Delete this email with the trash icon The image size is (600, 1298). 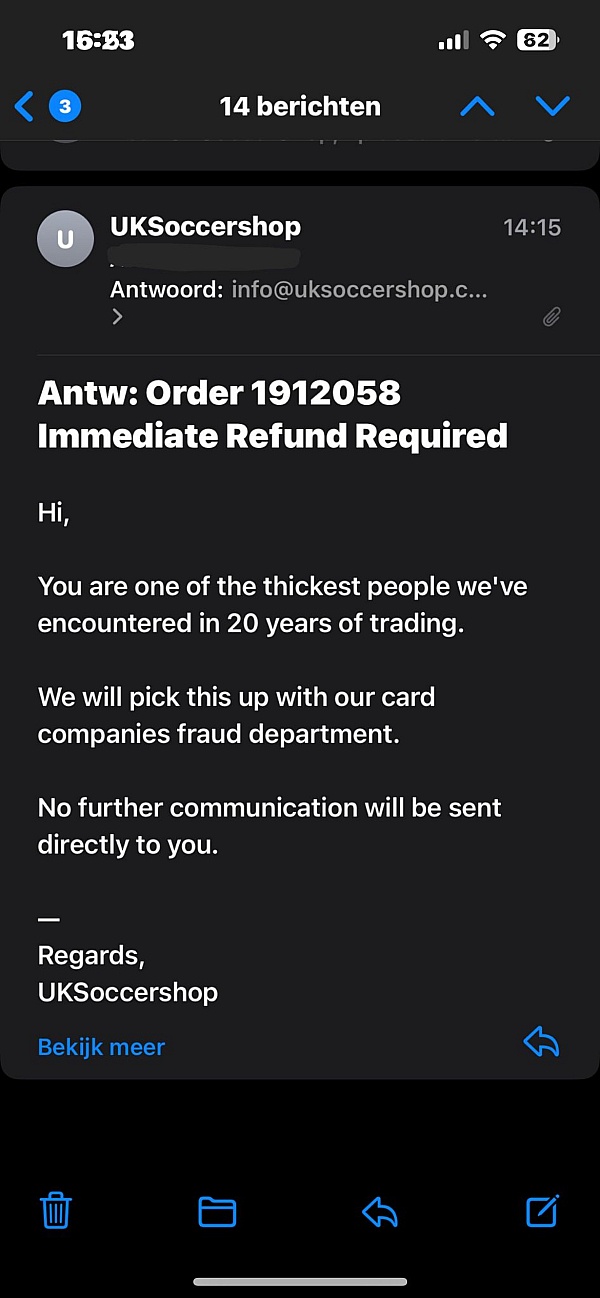coord(55,1211)
